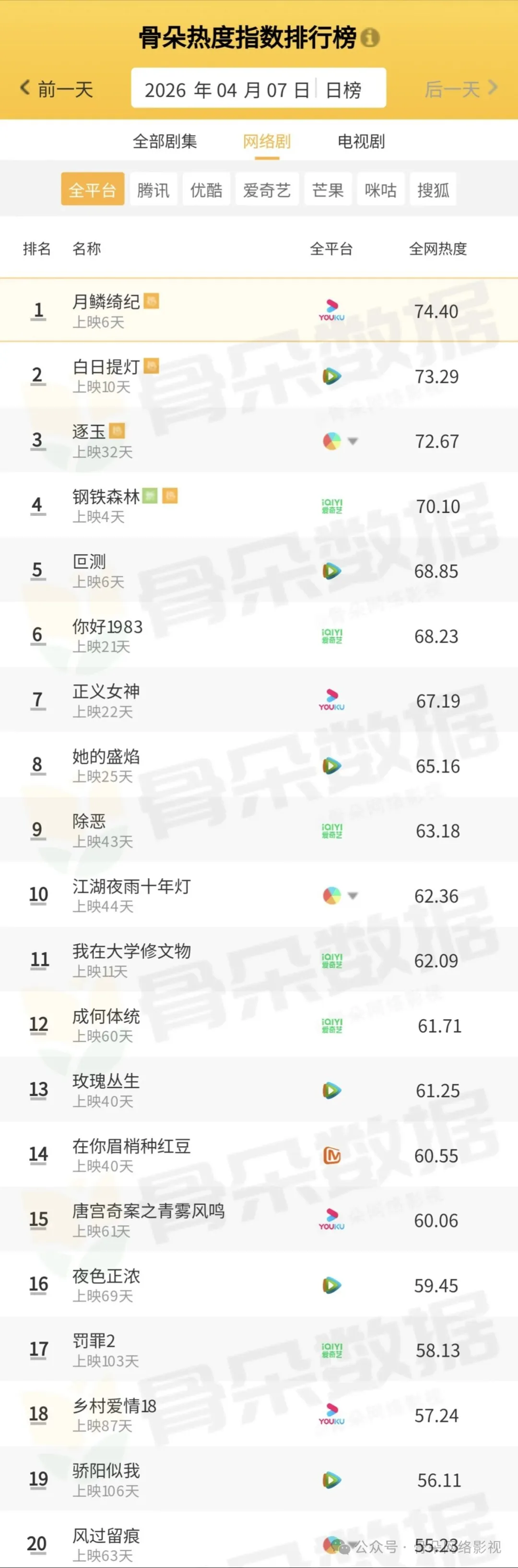Switch to the 电视剧 tab
The height and width of the screenshot is (1568, 518).
361,141
